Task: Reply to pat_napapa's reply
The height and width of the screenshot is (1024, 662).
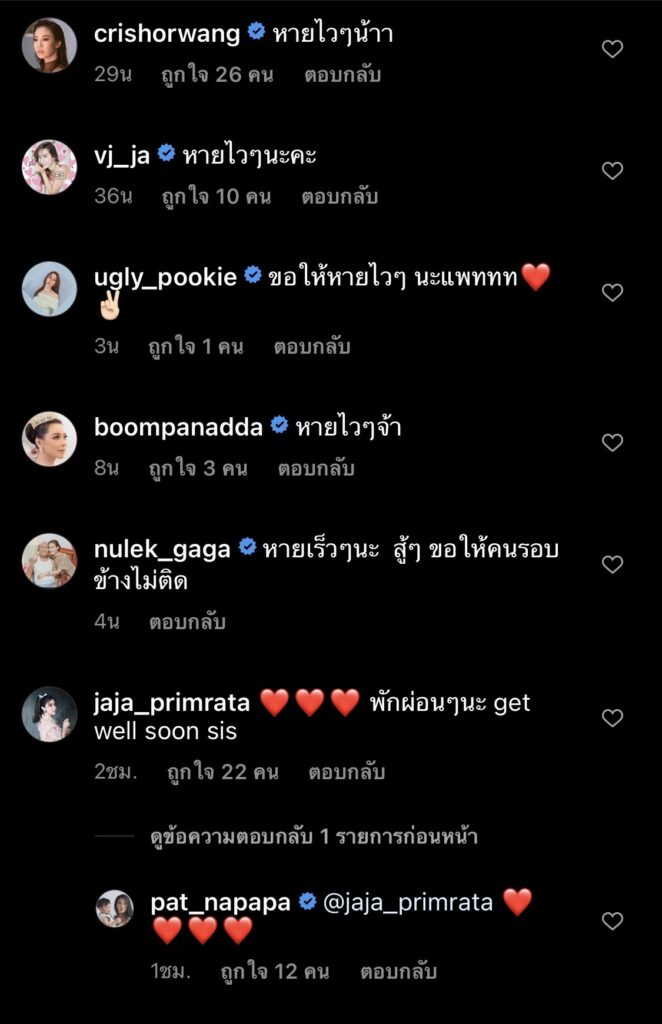Action: (398, 971)
